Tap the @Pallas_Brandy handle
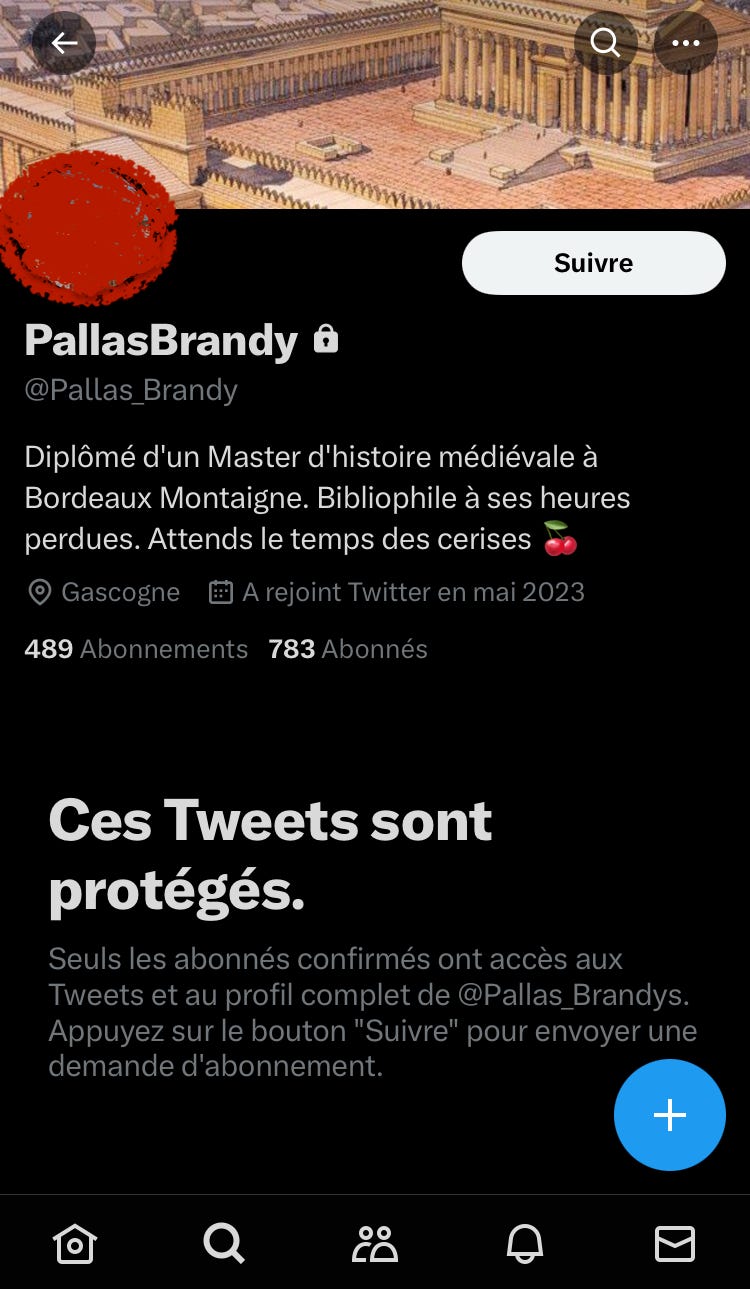The width and height of the screenshot is (750, 1289). (130, 390)
